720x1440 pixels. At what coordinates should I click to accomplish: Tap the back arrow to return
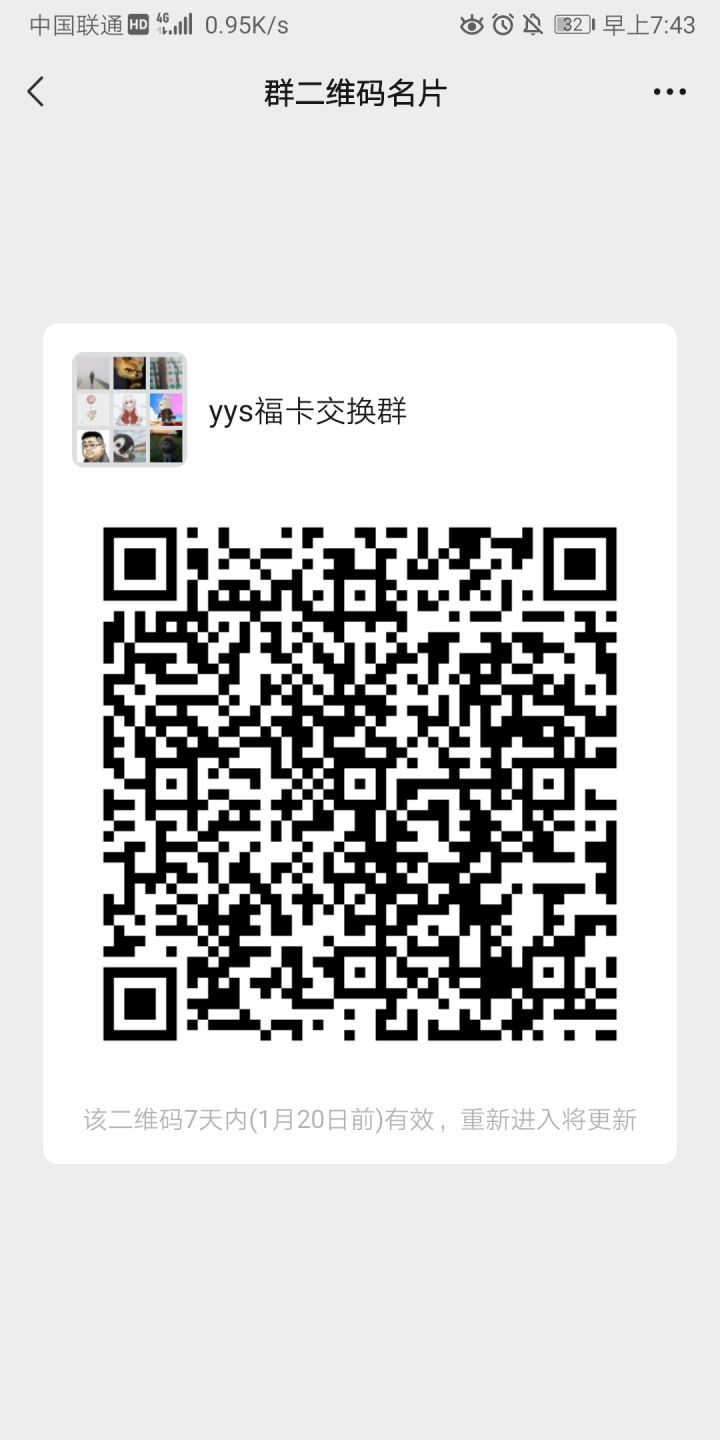(34, 91)
